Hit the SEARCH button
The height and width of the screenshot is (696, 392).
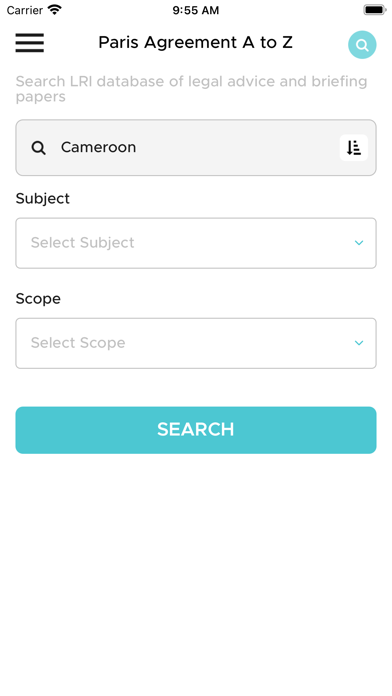[x=196, y=430]
